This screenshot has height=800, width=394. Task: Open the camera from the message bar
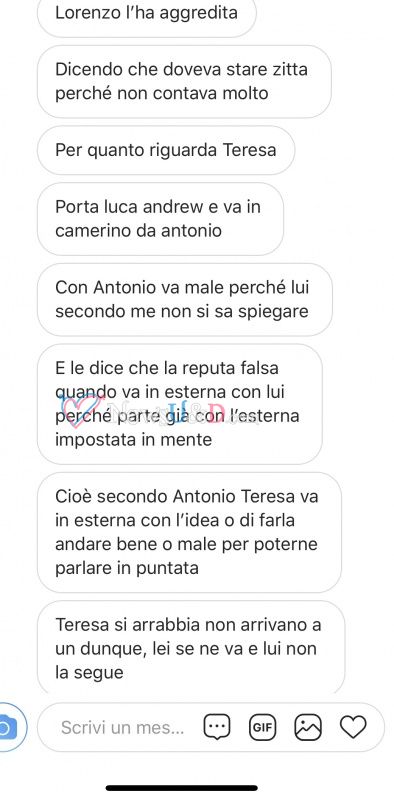[9, 727]
